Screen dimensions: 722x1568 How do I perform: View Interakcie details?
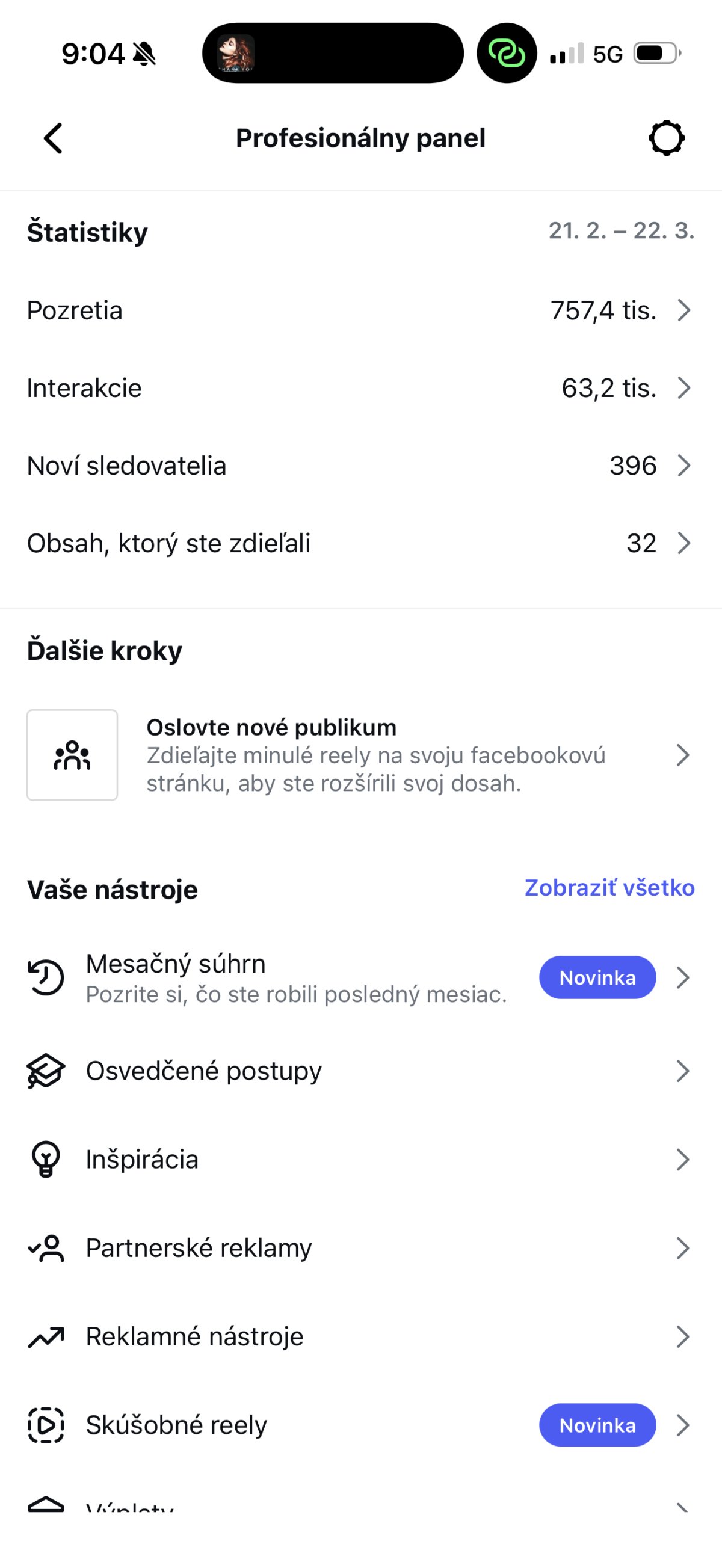[360, 388]
